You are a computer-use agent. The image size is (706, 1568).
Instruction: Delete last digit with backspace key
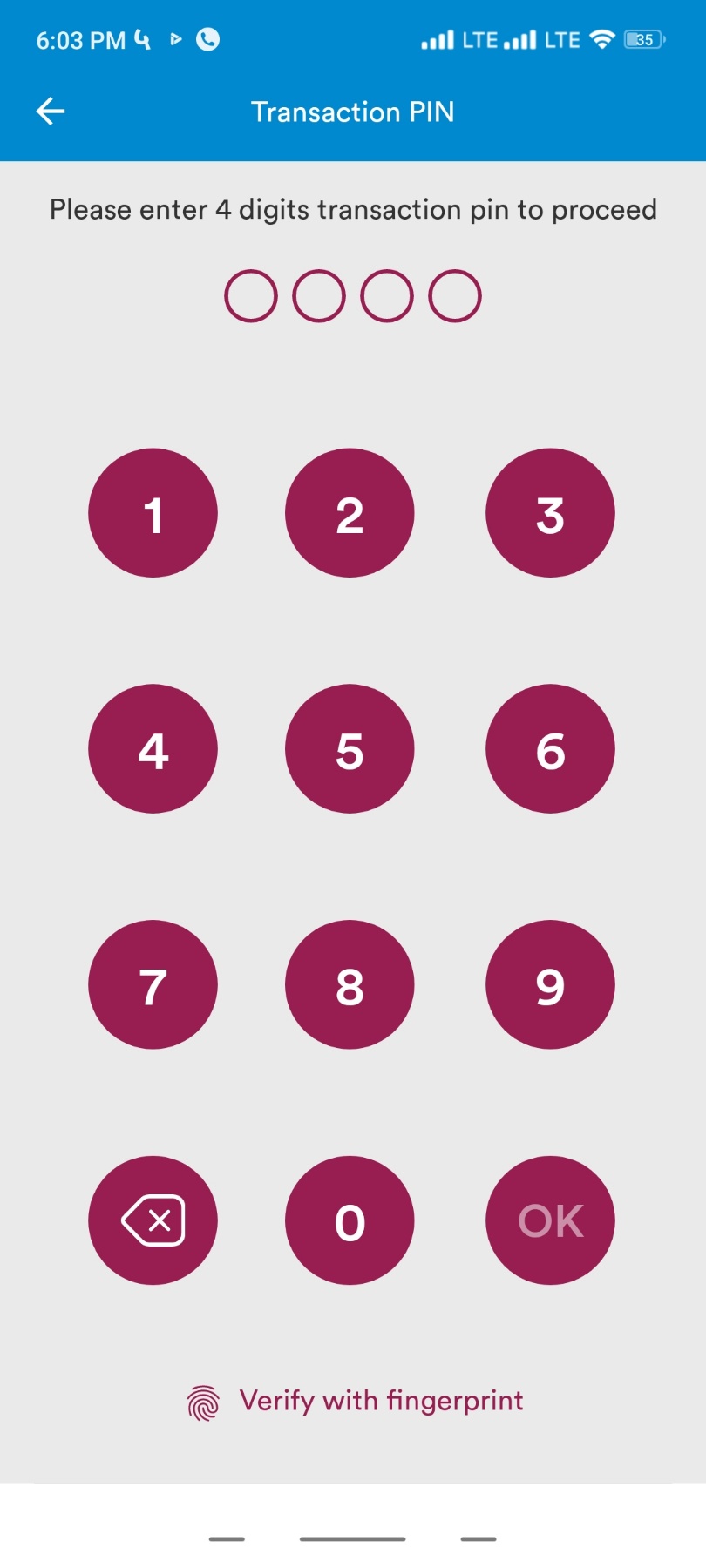coord(153,1220)
